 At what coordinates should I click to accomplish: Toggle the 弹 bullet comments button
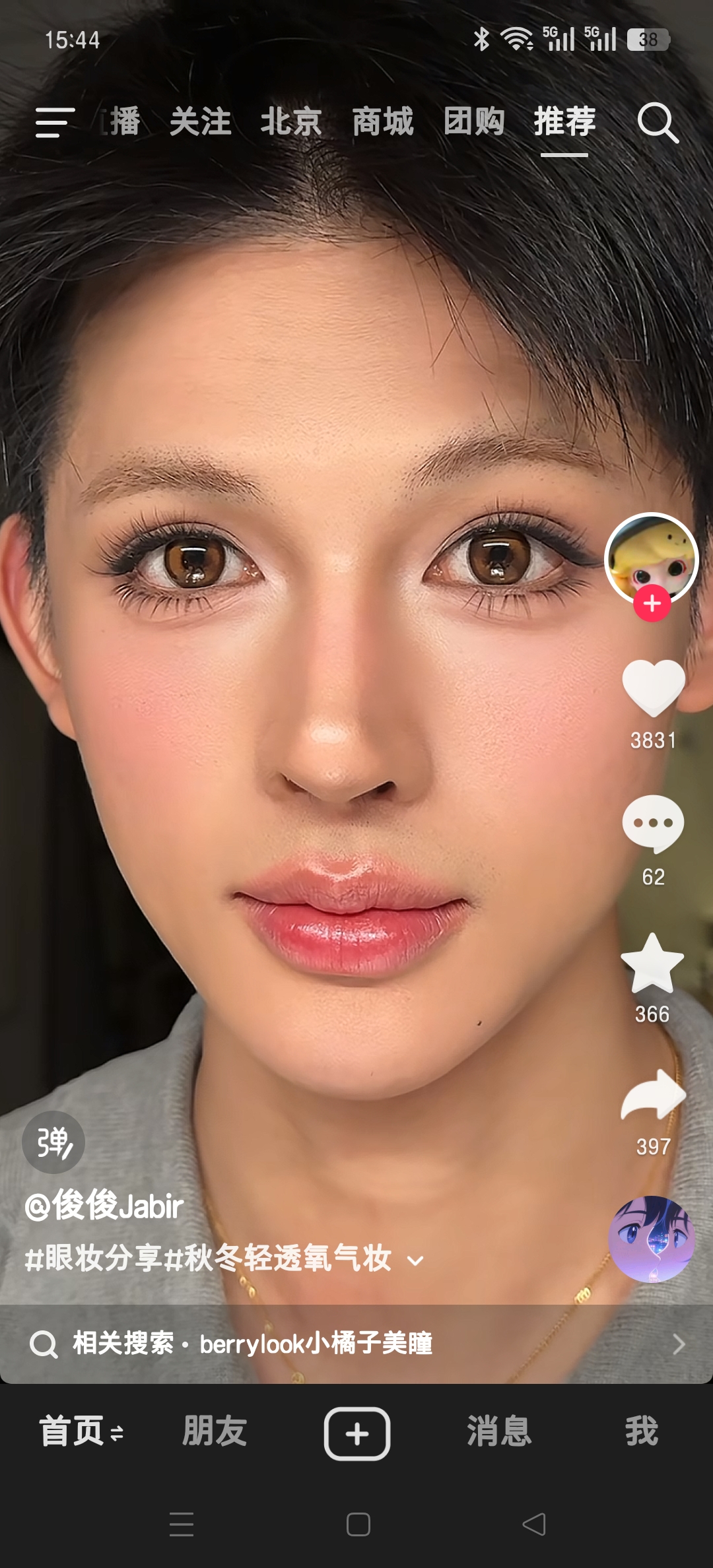(x=53, y=1142)
